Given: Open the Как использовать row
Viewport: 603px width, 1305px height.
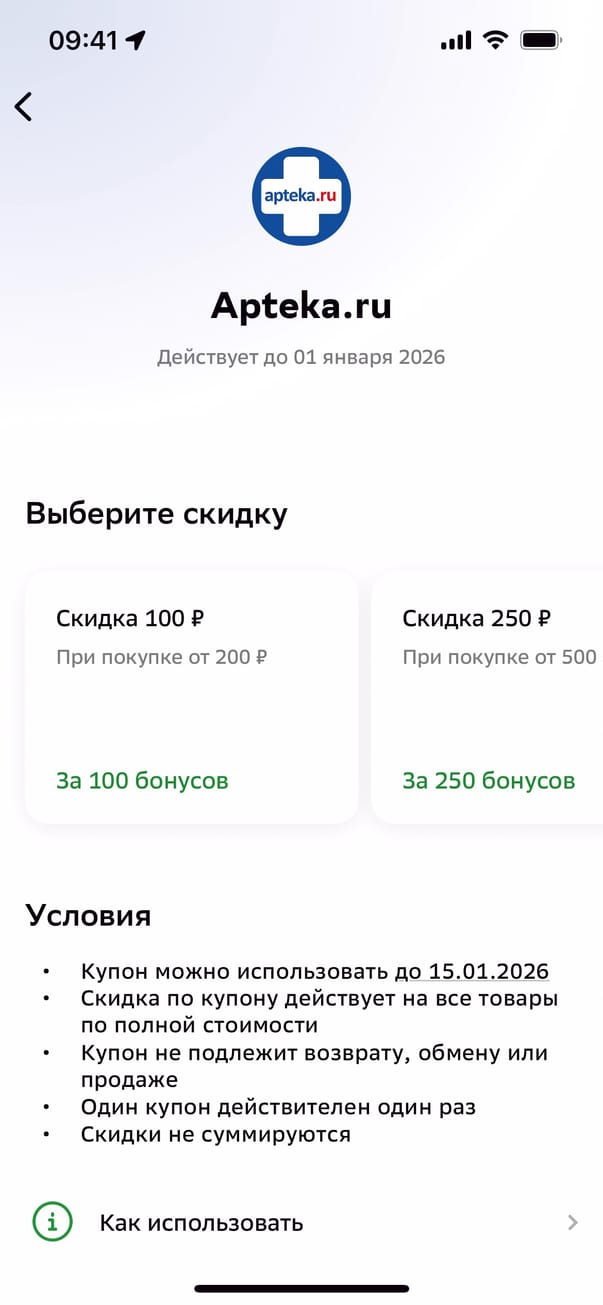Looking at the screenshot, I should click(x=300, y=1222).
